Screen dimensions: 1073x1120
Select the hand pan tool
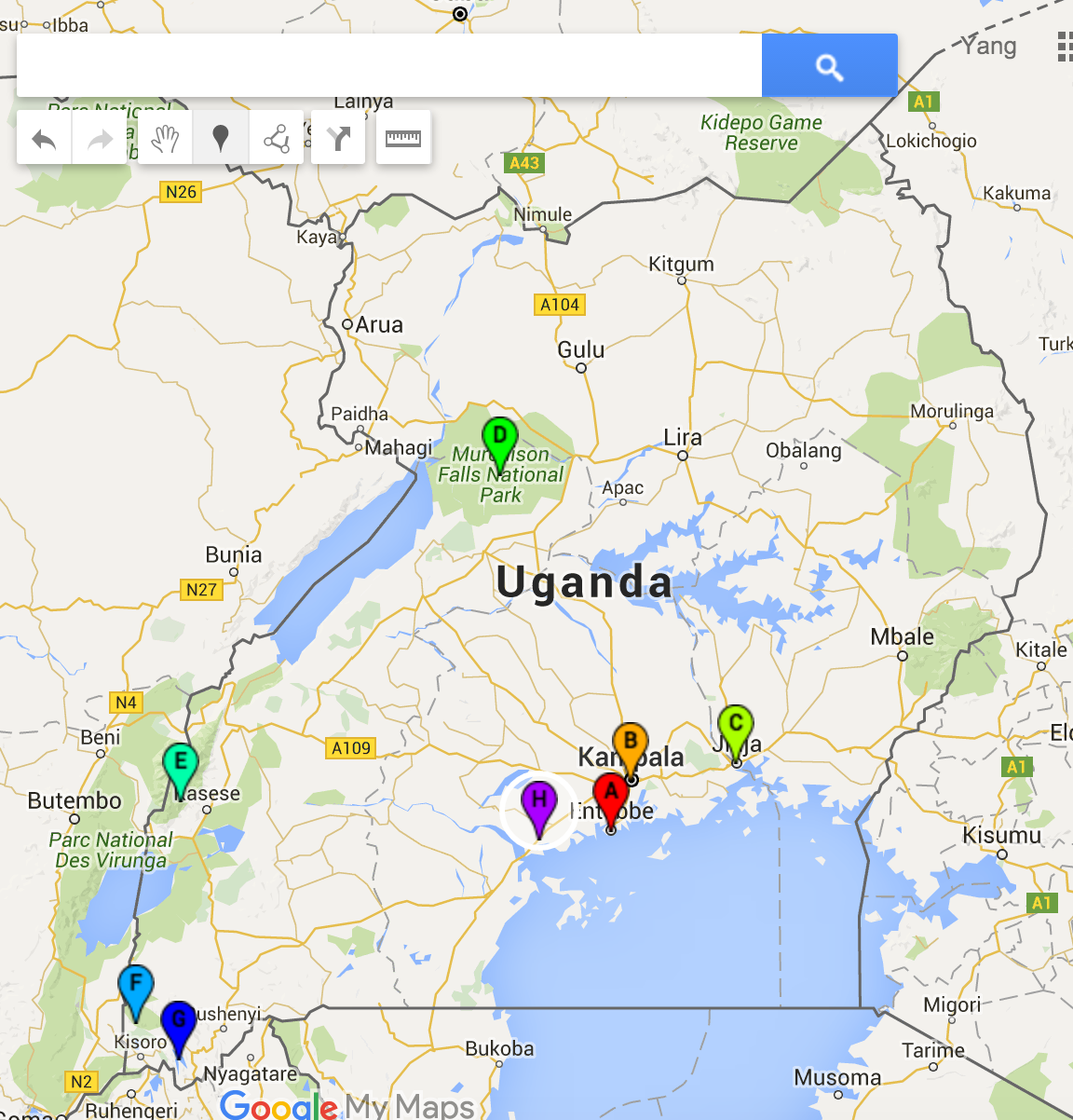(165, 139)
